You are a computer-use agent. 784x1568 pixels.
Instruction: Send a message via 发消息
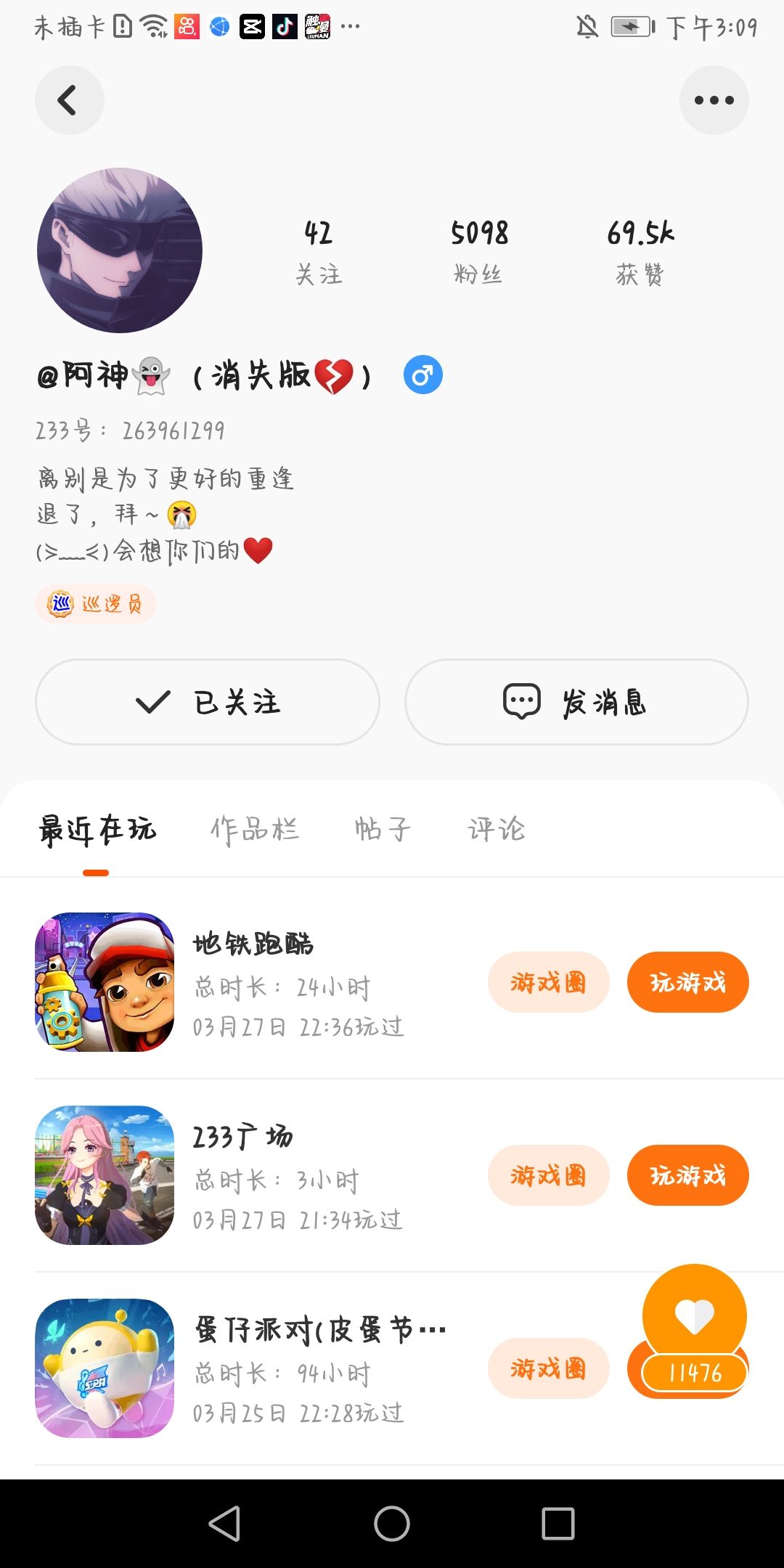click(576, 702)
